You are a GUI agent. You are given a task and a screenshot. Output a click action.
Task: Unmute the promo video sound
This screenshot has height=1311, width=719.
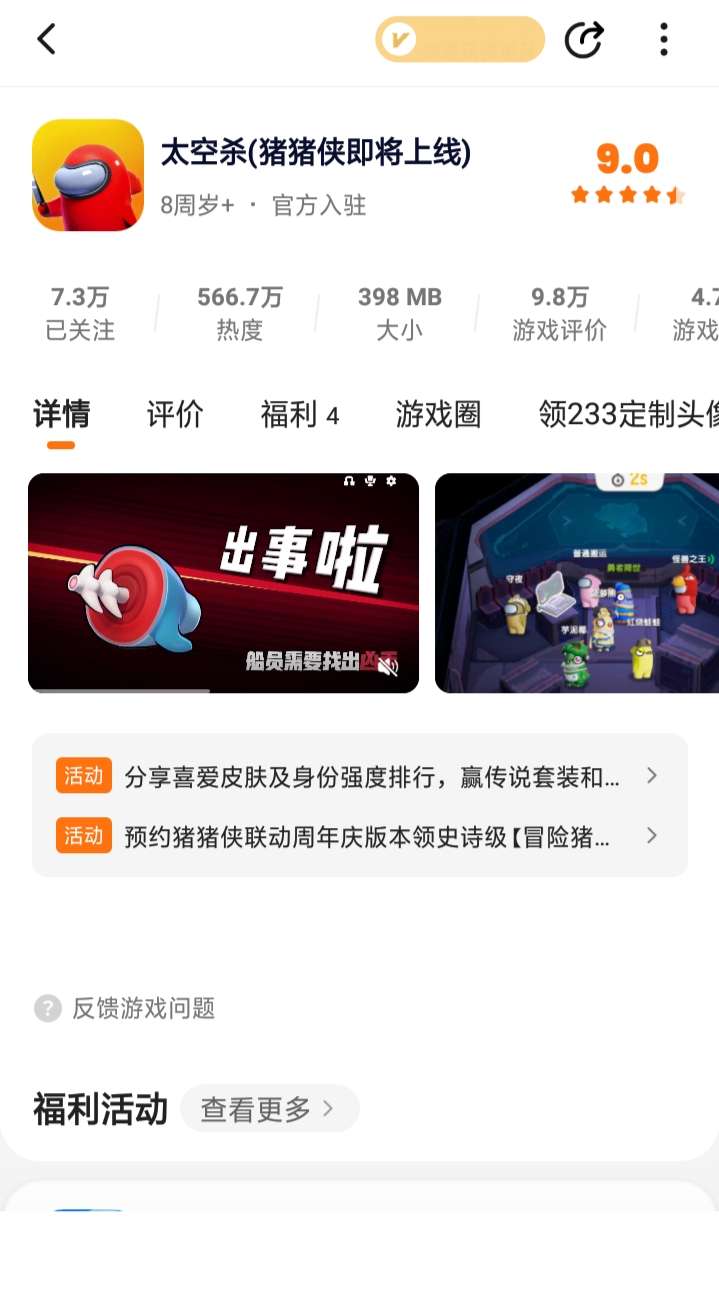click(x=388, y=664)
